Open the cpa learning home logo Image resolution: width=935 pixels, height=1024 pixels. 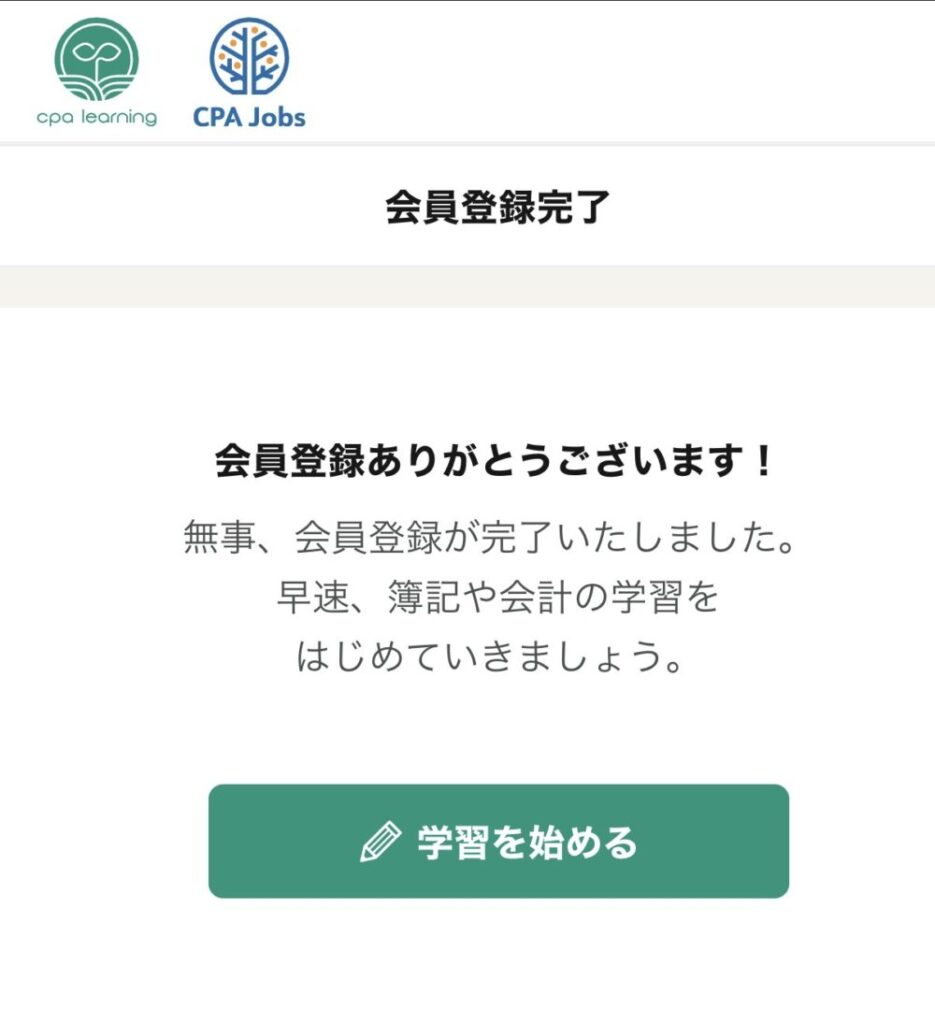pos(97,73)
